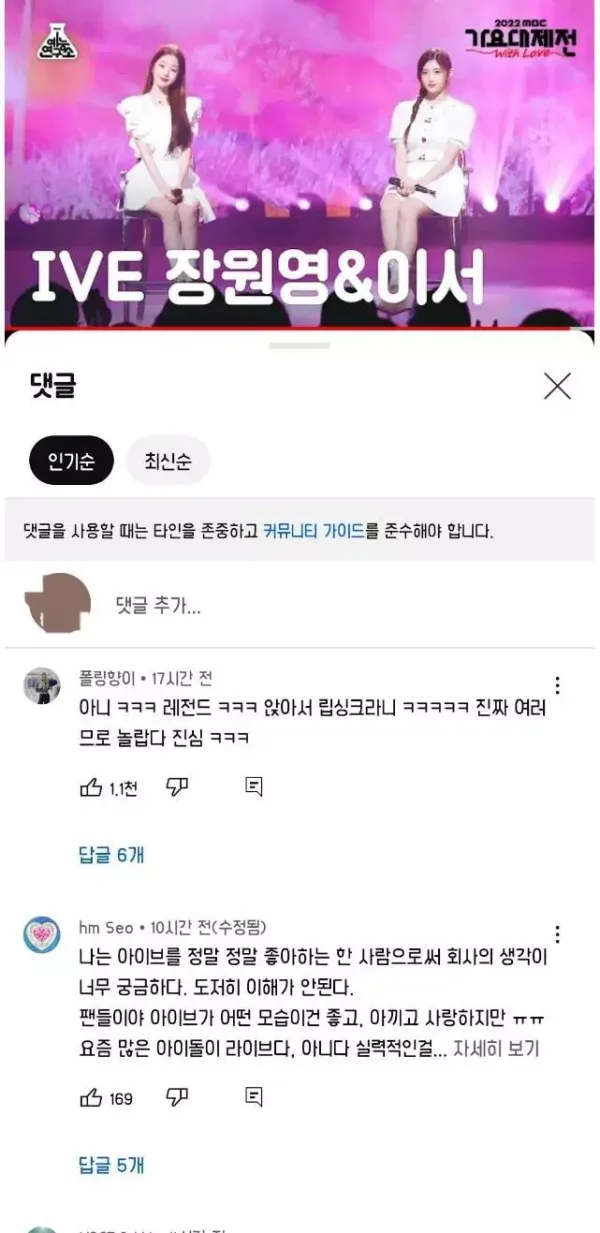Open 폴링향이's profile avatar
This screenshot has height=1233, width=600.
(x=41, y=686)
